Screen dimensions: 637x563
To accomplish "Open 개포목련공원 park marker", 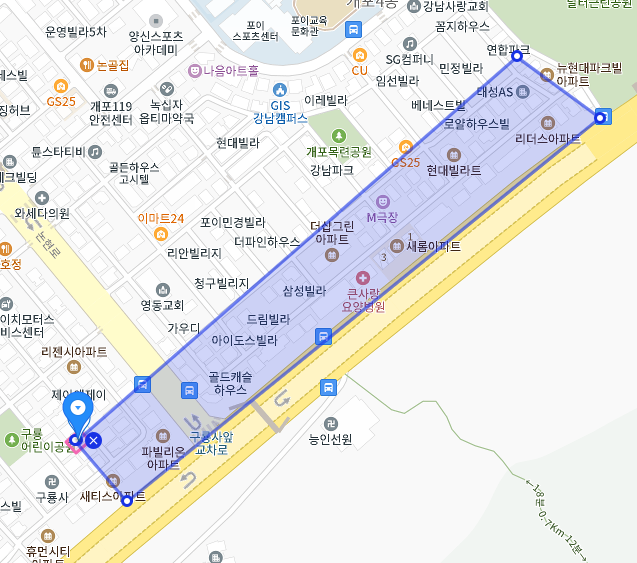I will click(x=340, y=136).
